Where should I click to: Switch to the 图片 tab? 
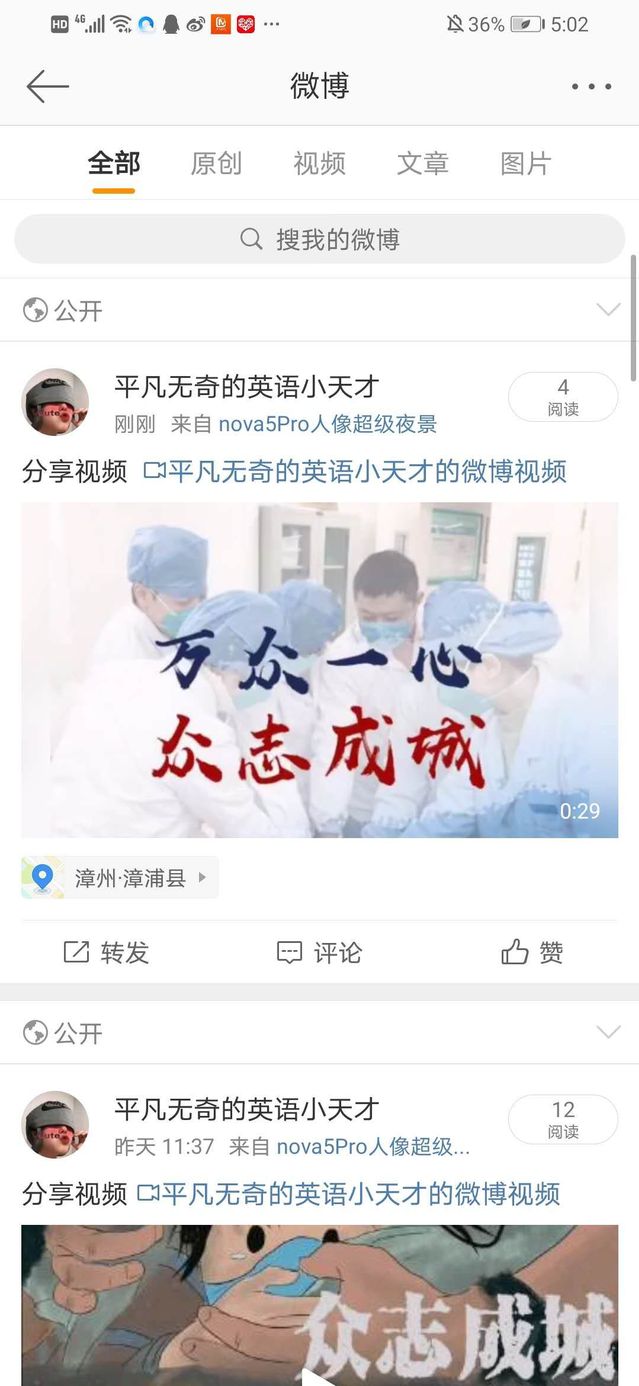pyautogui.click(x=525, y=163)
